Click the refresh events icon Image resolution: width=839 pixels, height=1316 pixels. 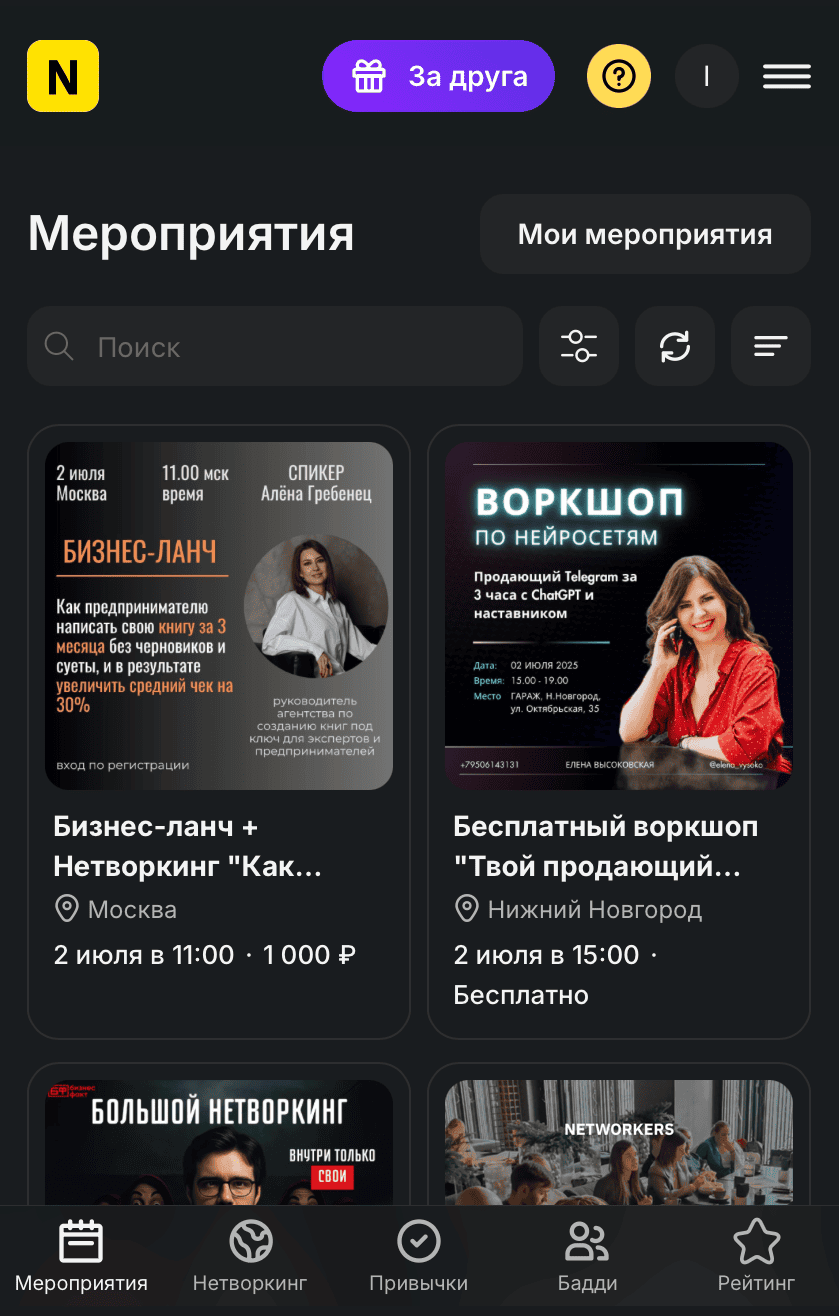click(674, 346)
